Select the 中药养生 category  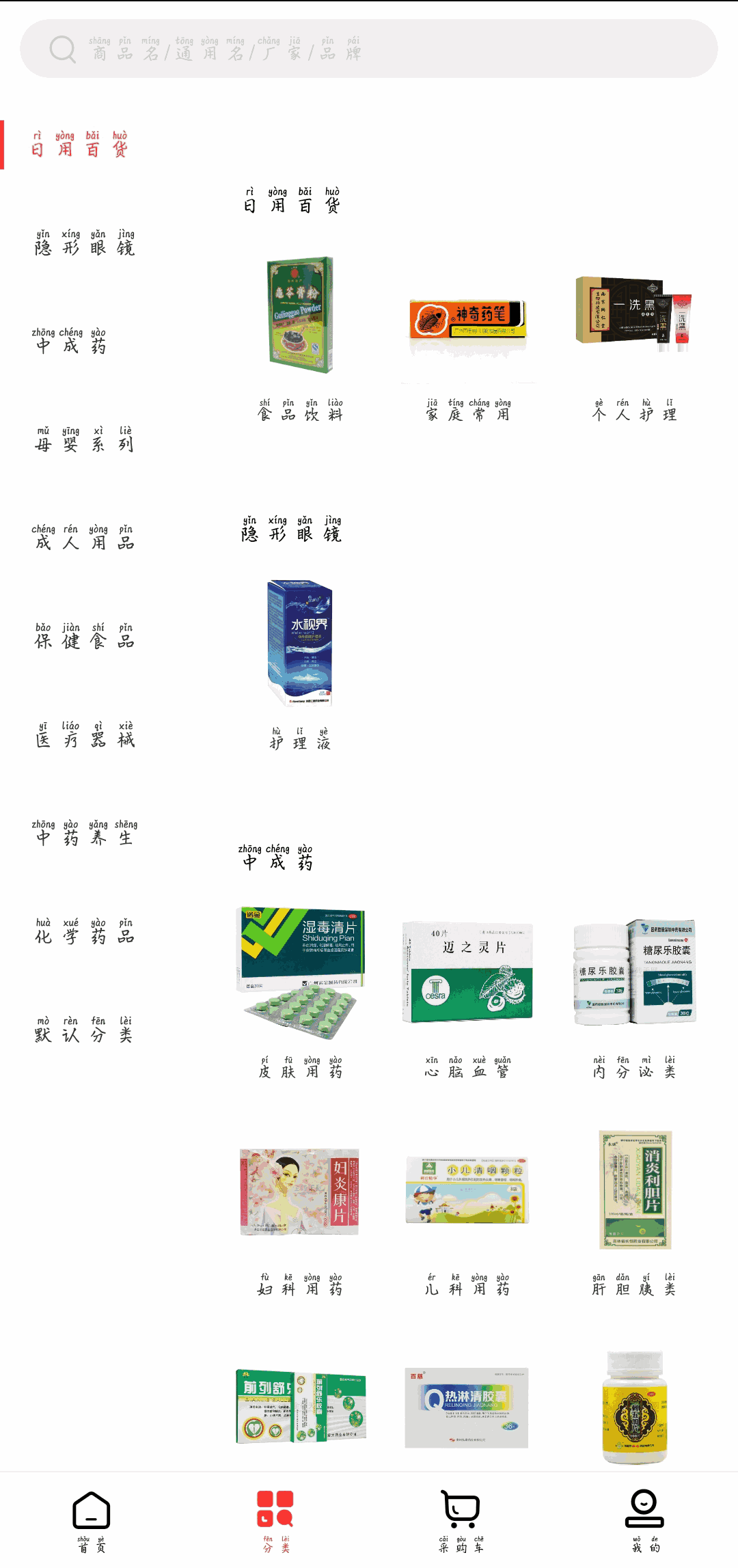85,834
